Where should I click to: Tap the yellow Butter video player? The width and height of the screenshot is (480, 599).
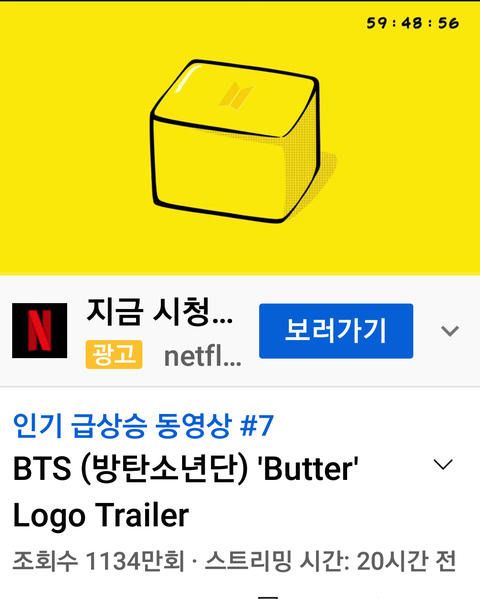click(240, 138)
